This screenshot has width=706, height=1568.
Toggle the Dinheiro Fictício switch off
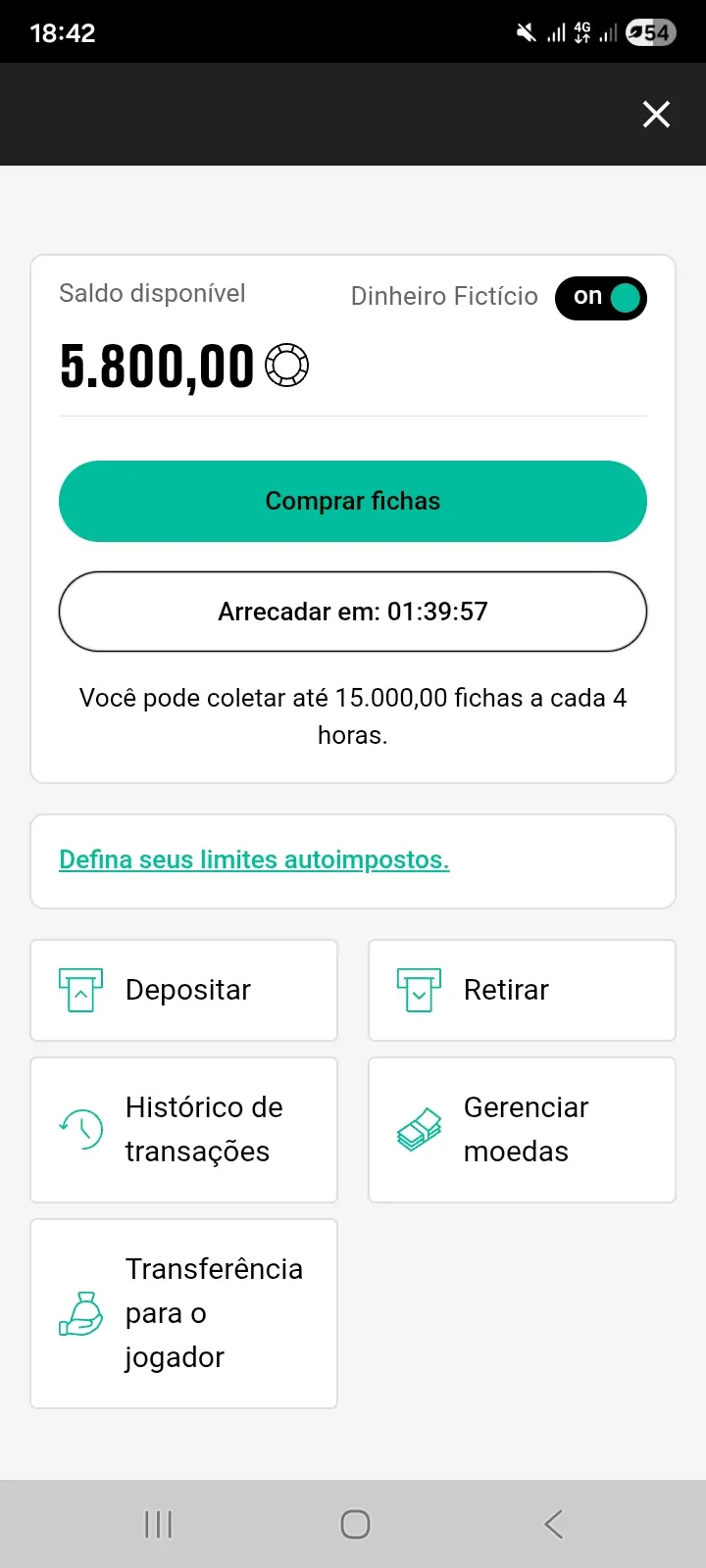coord(601,298)
